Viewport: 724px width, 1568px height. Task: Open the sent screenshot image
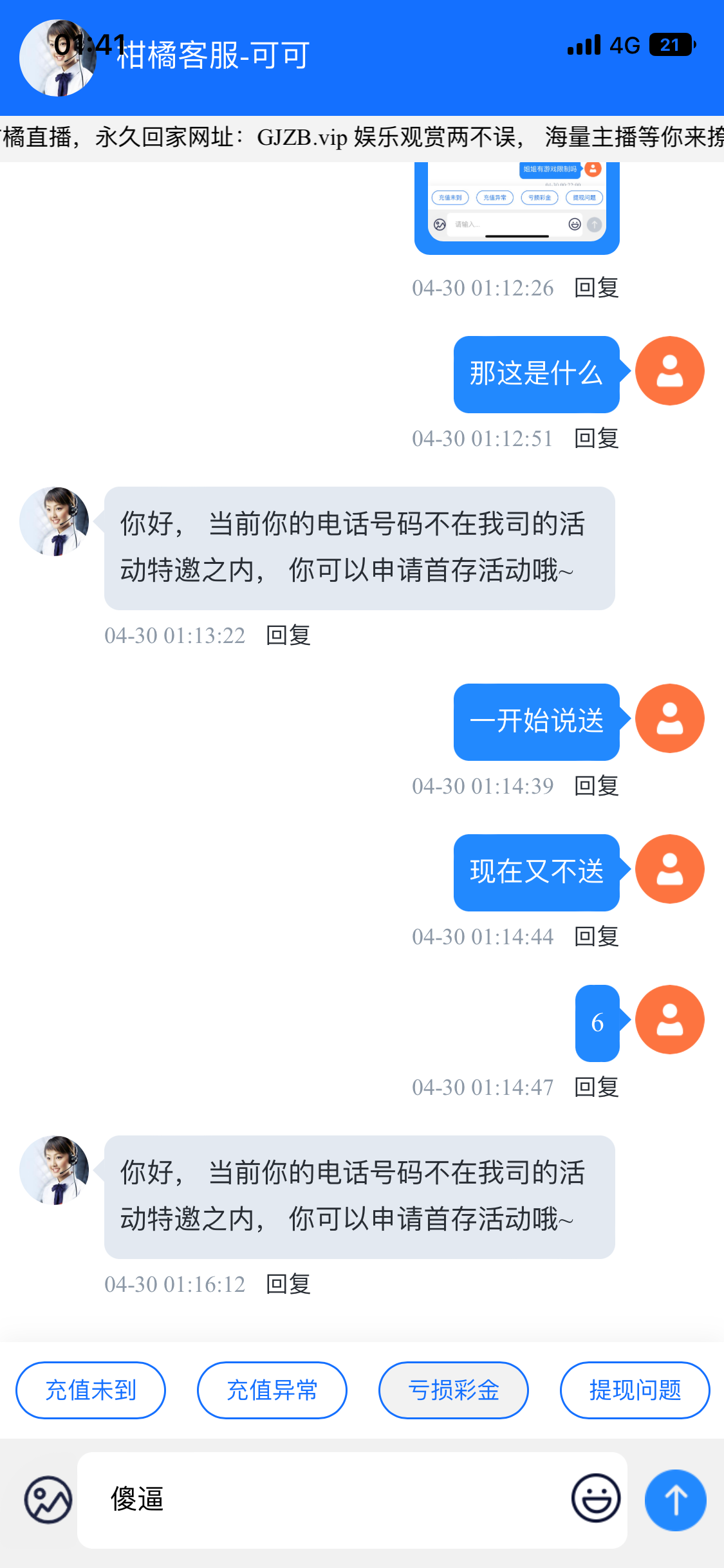click(x=517, y=207)
